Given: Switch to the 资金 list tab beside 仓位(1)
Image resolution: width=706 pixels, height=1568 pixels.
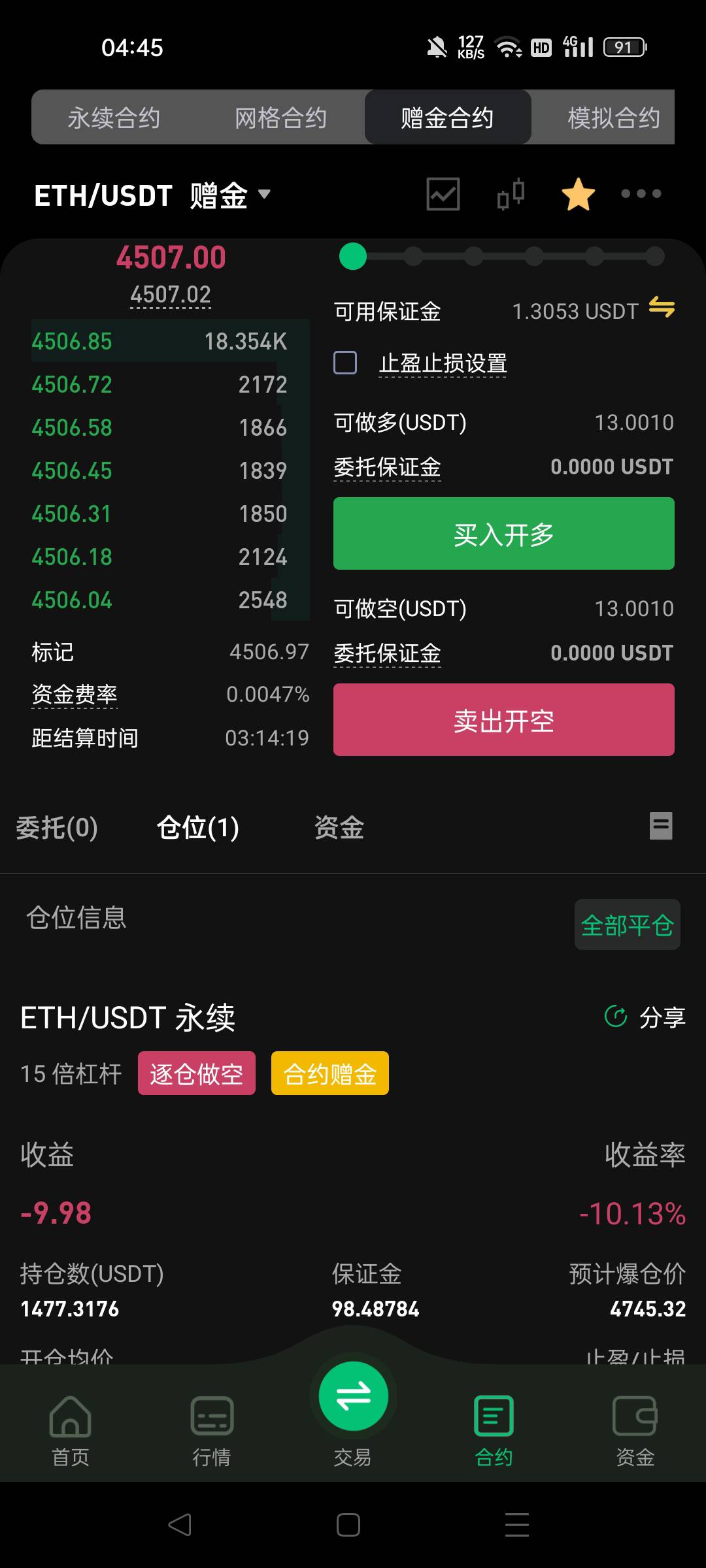Looking at the screenshot, I should coord(339,828).
